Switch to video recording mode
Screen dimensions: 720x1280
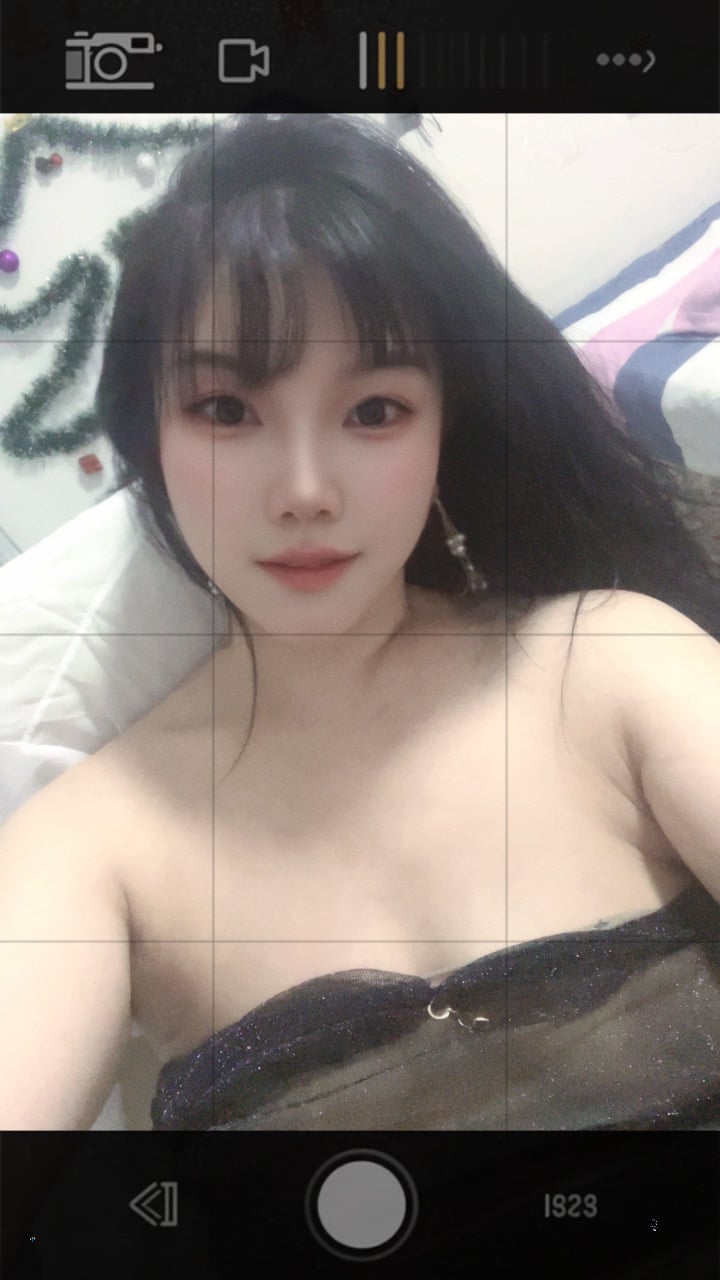(243, 61)
